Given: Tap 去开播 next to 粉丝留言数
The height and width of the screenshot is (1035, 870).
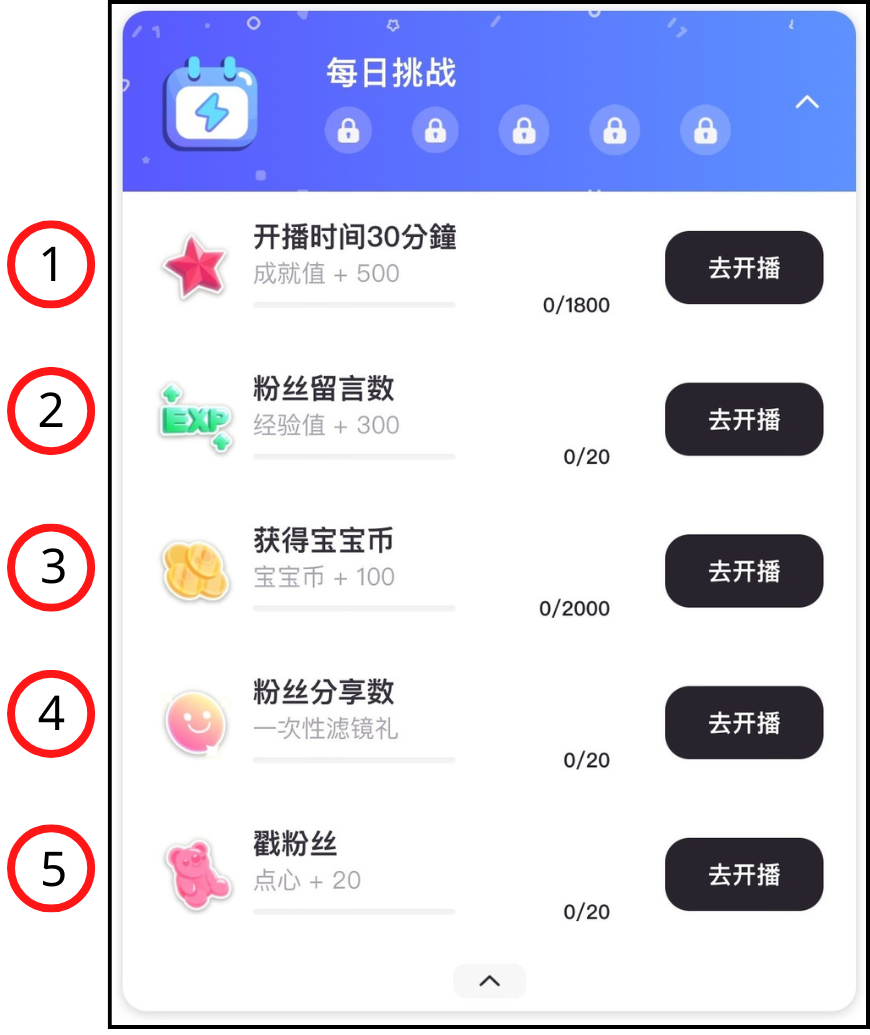Looking at the screenshot, I should pos(744,419).
